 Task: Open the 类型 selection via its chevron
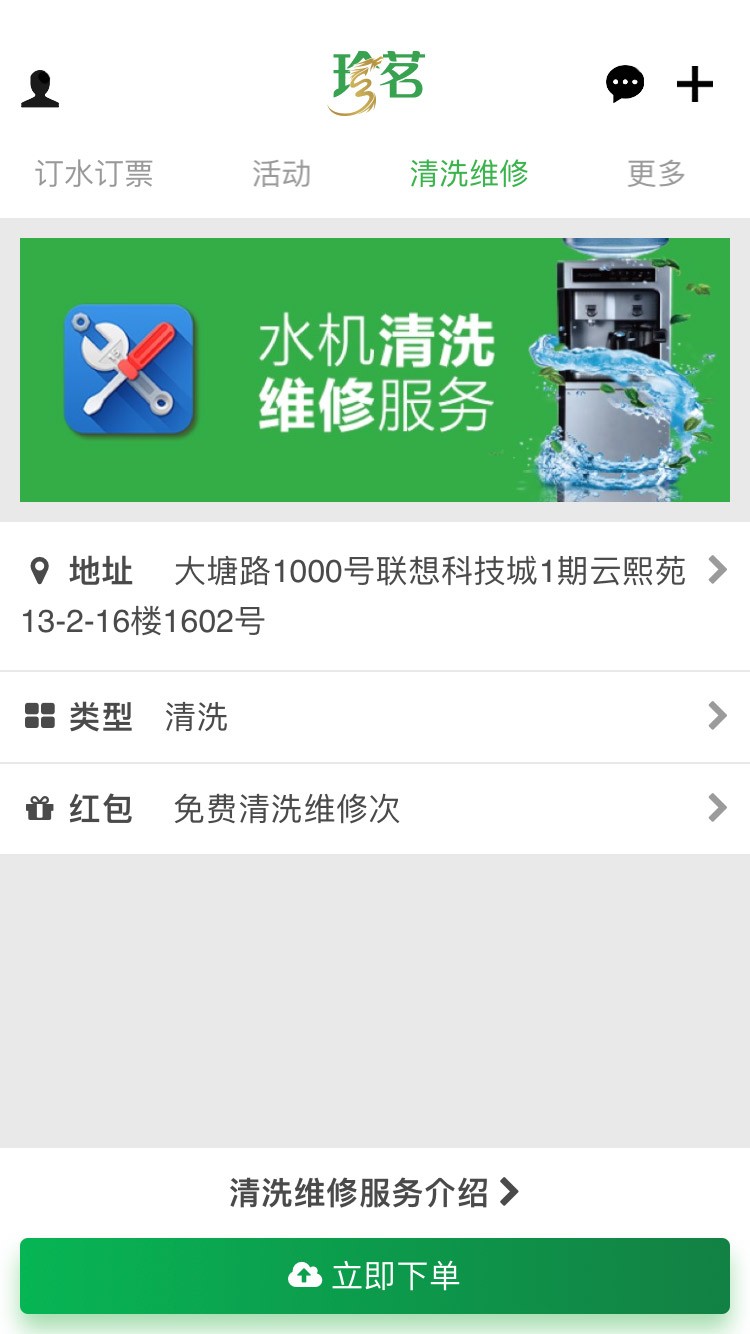pyautogui.click(x=716, y=715)
